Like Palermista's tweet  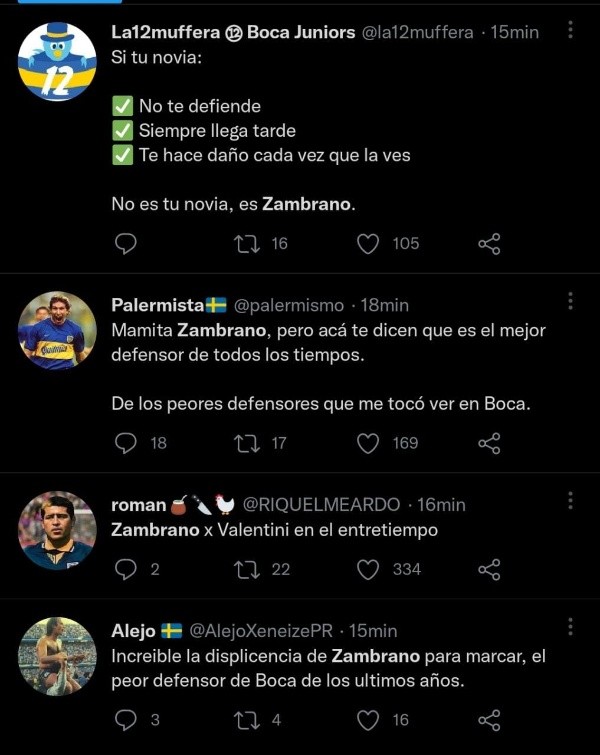point(369,442)
